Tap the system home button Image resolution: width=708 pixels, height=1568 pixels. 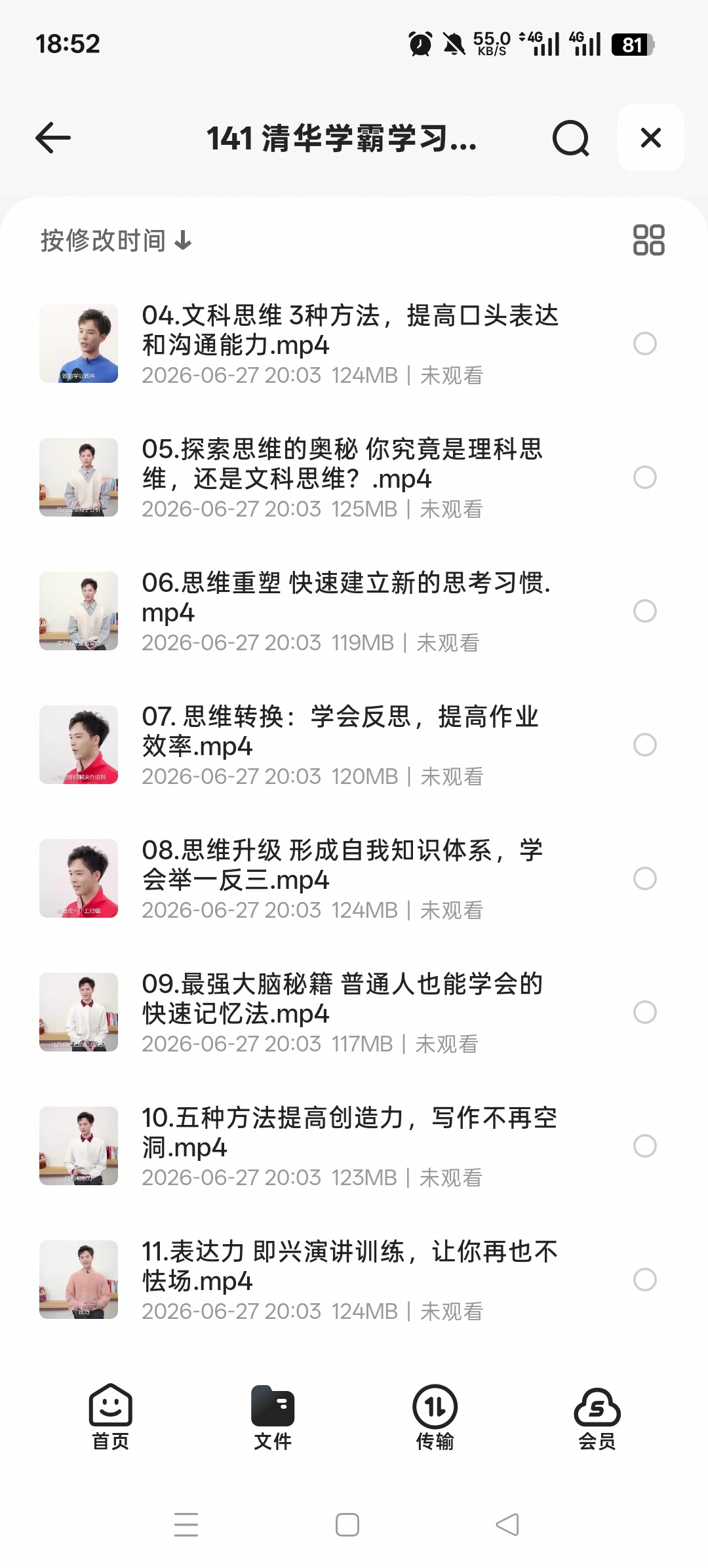(x=347, y=1525)
